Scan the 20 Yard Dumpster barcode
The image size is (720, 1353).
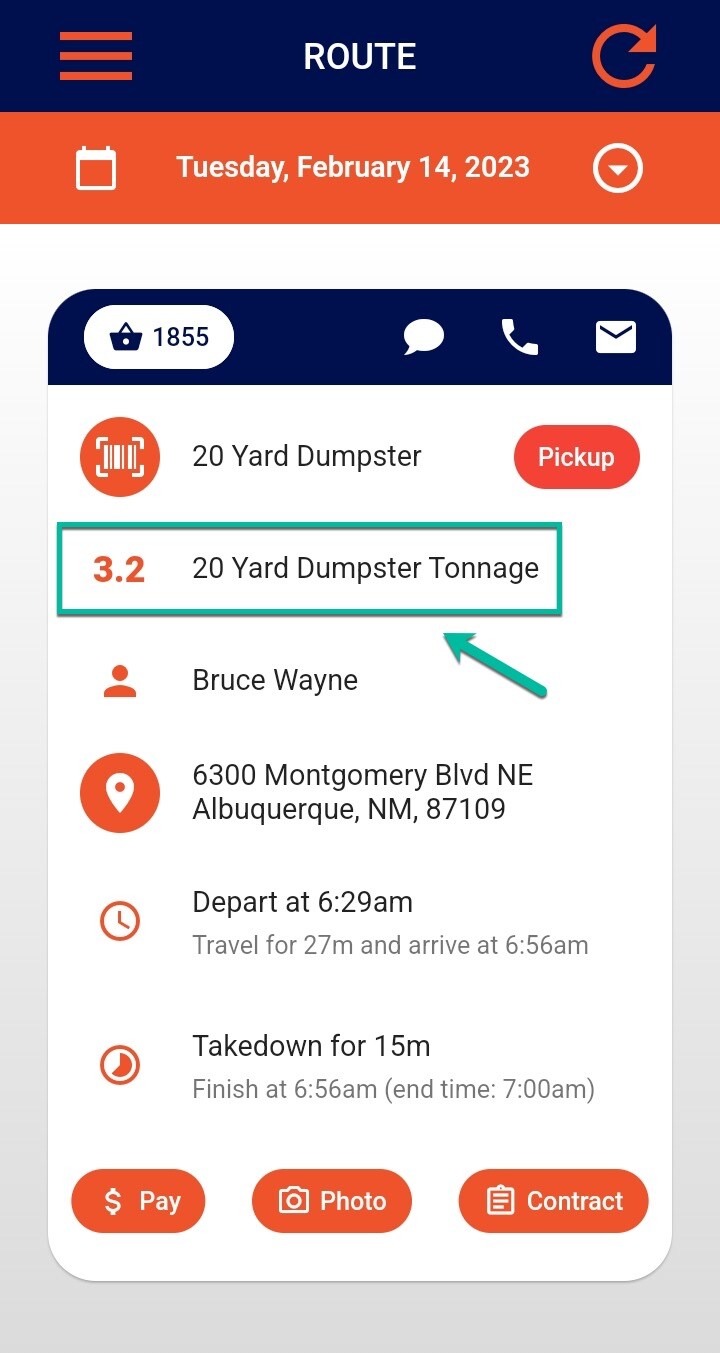pyautogui.click(x=120, y=457)
